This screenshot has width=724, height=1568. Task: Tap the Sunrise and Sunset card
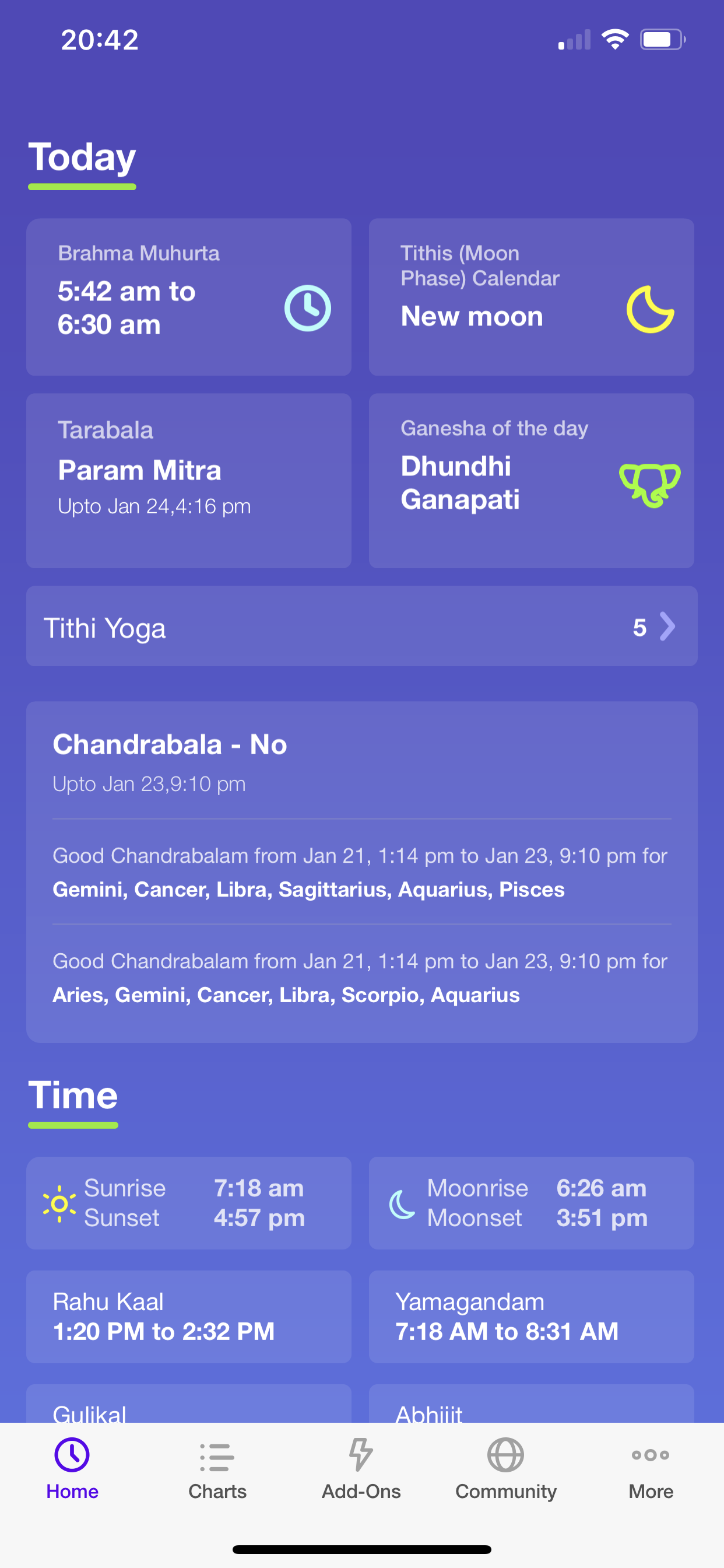[189, 1203]
